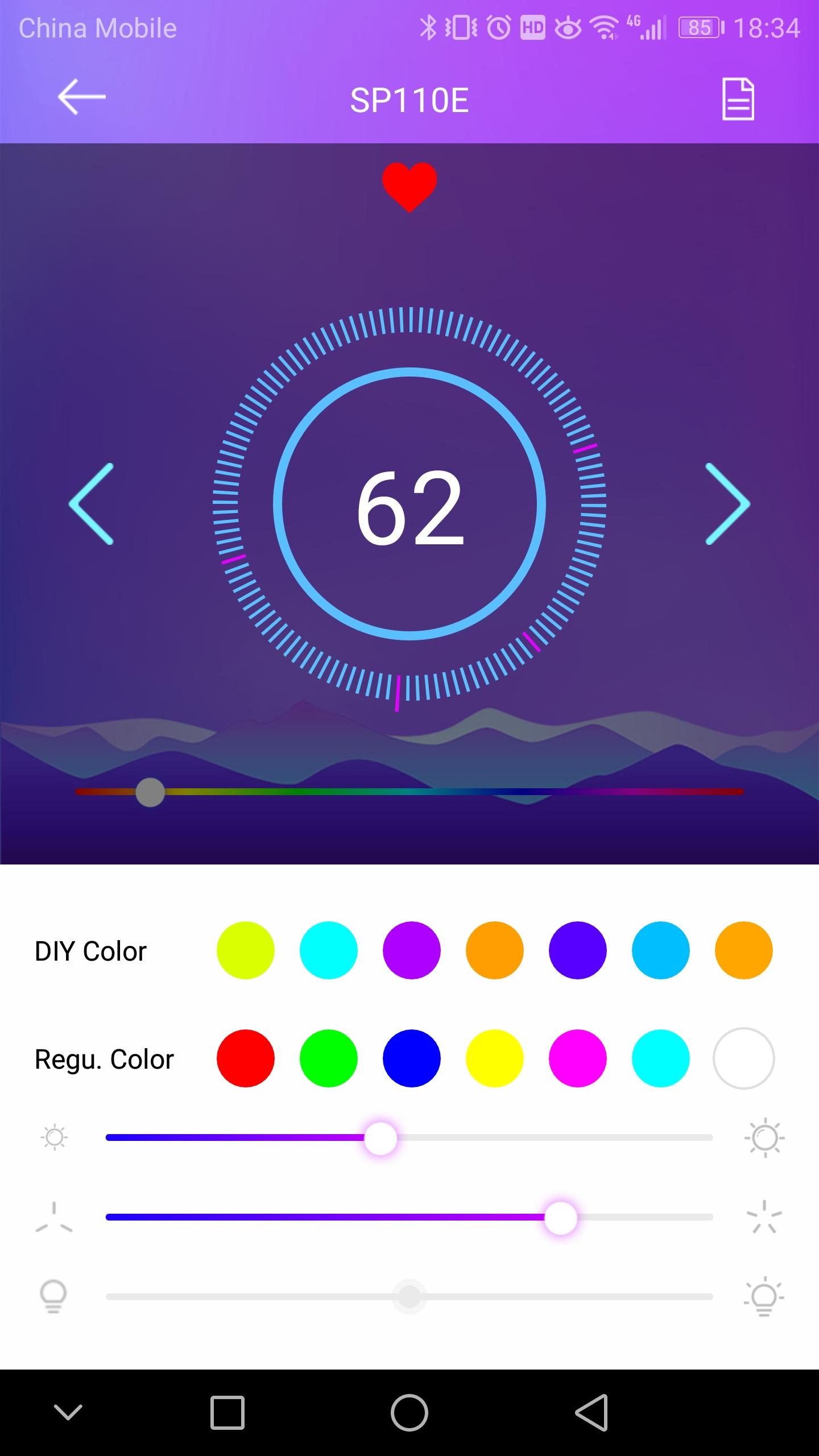819x1456 pixels.
Task: Pick the blue regular color
Action: [411, 1058]
